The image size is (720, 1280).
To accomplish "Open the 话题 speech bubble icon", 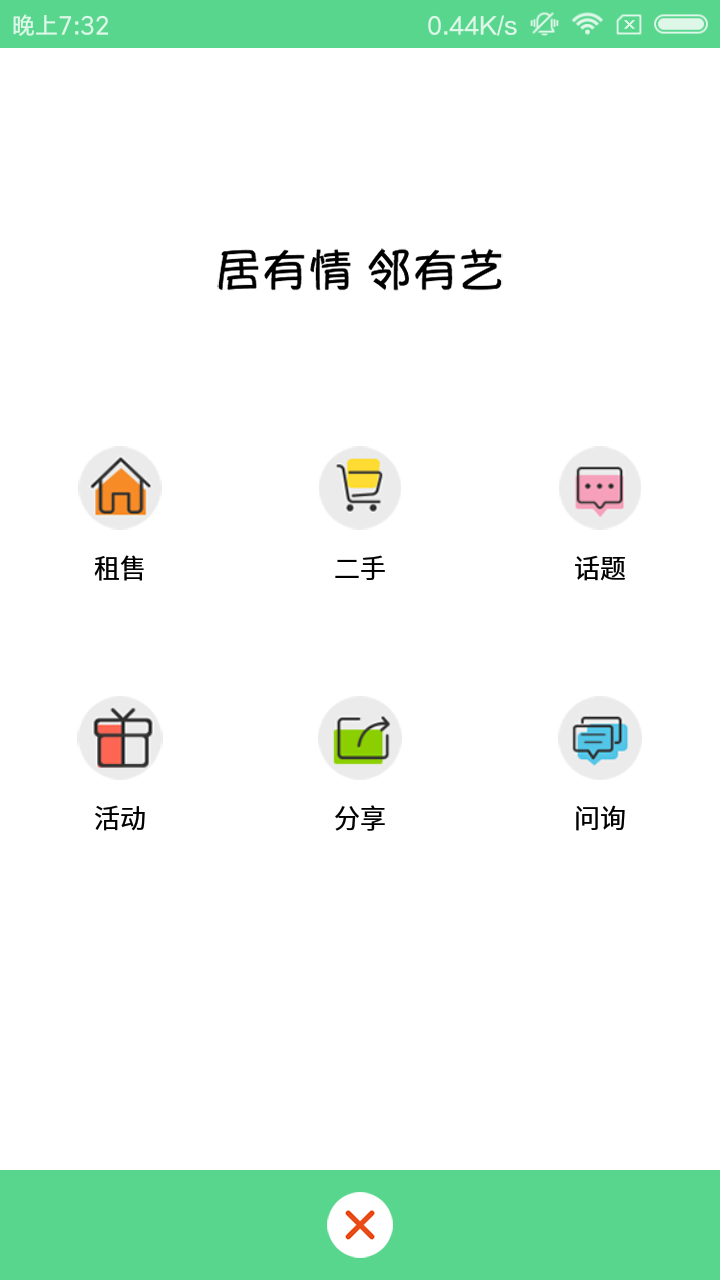I will pos(600,487).
